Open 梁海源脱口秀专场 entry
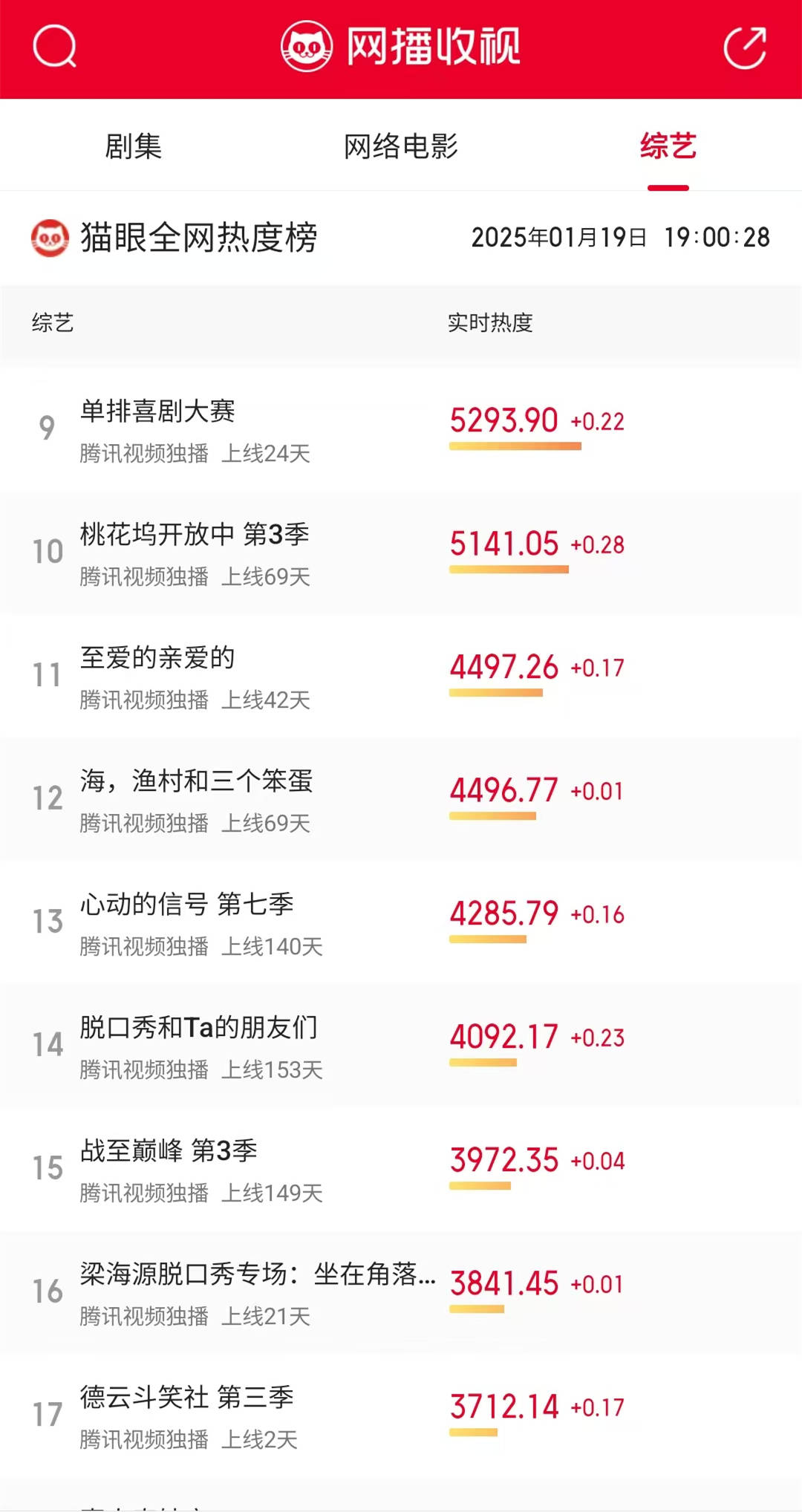This screenshot has width=802, height=1512. point(257,1274)
